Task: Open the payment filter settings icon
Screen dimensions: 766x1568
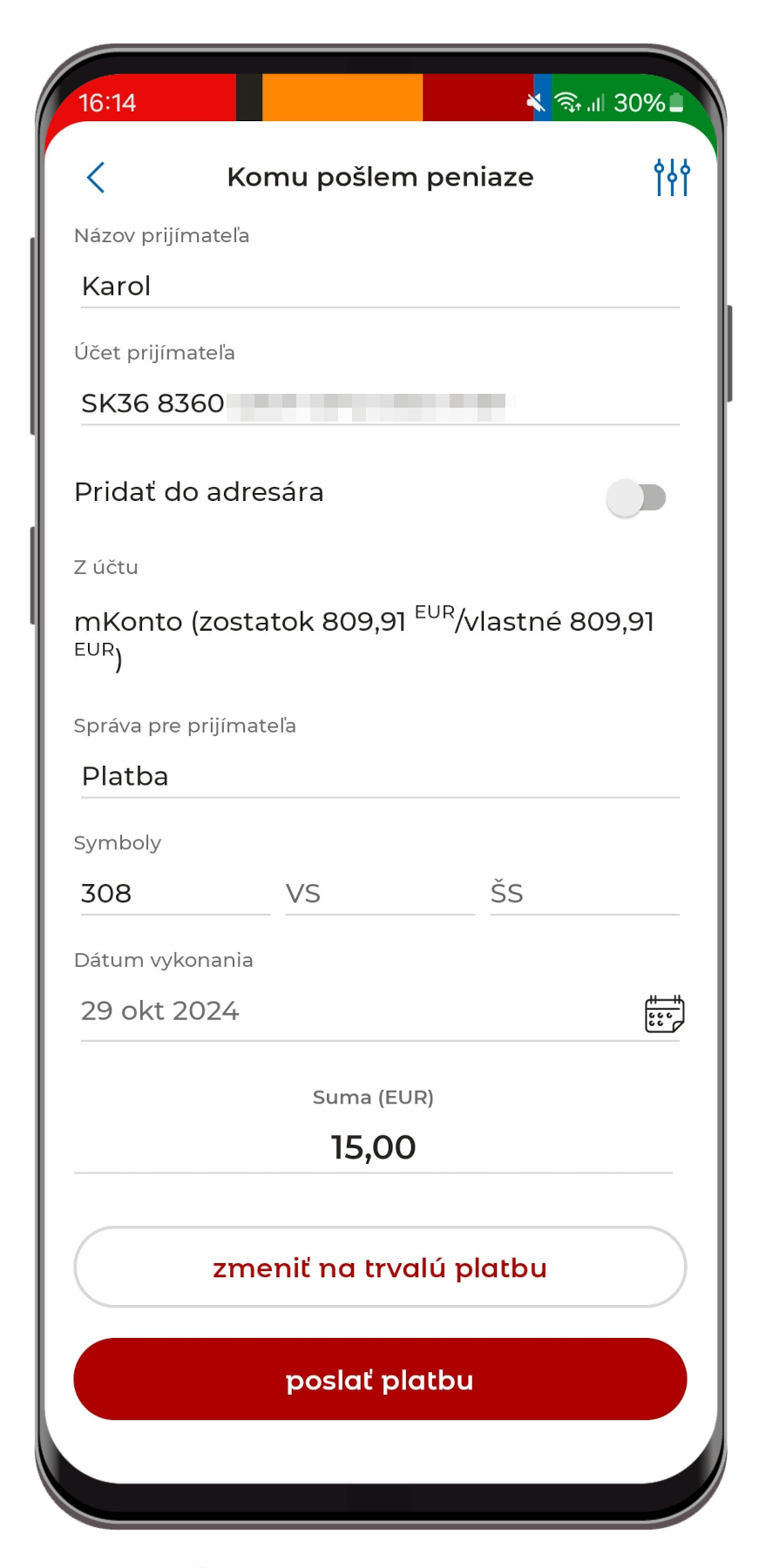Action: point(670,177)
